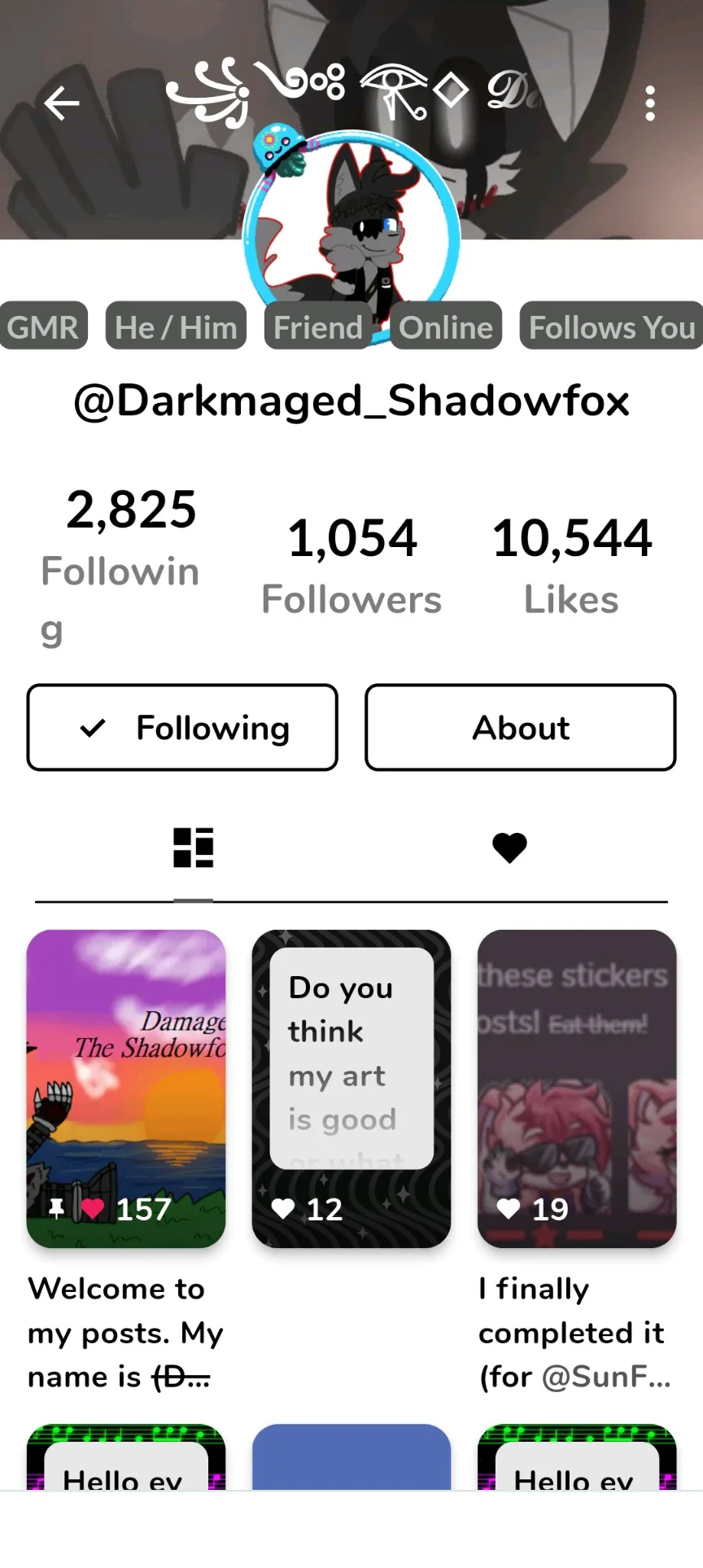Open the About section
This screenshot has width=703, height=1568.
(521, 727)
